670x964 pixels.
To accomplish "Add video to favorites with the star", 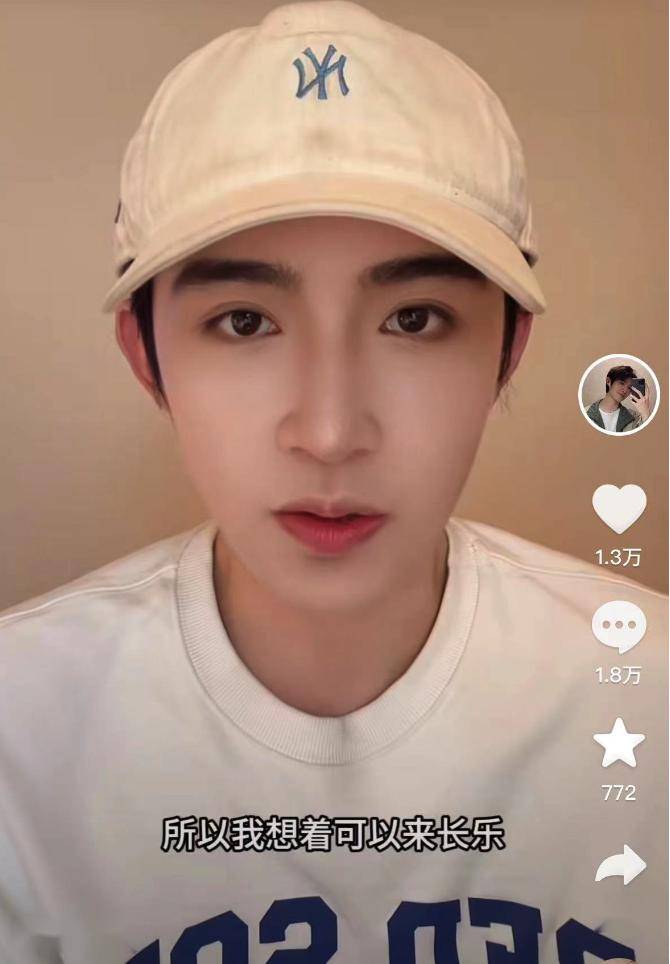I will 619,744.
